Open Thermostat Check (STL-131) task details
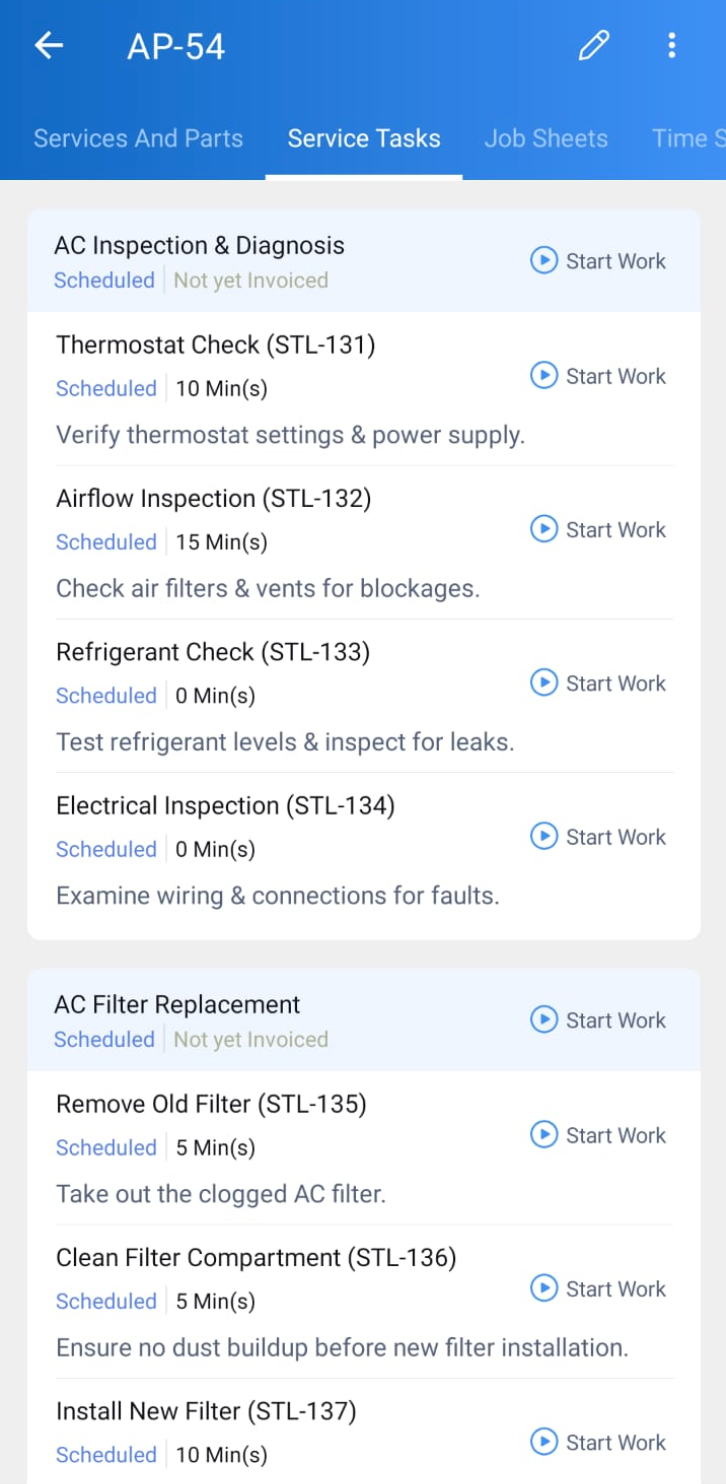Screen dimensions: 726x1484 coord(216,346)
